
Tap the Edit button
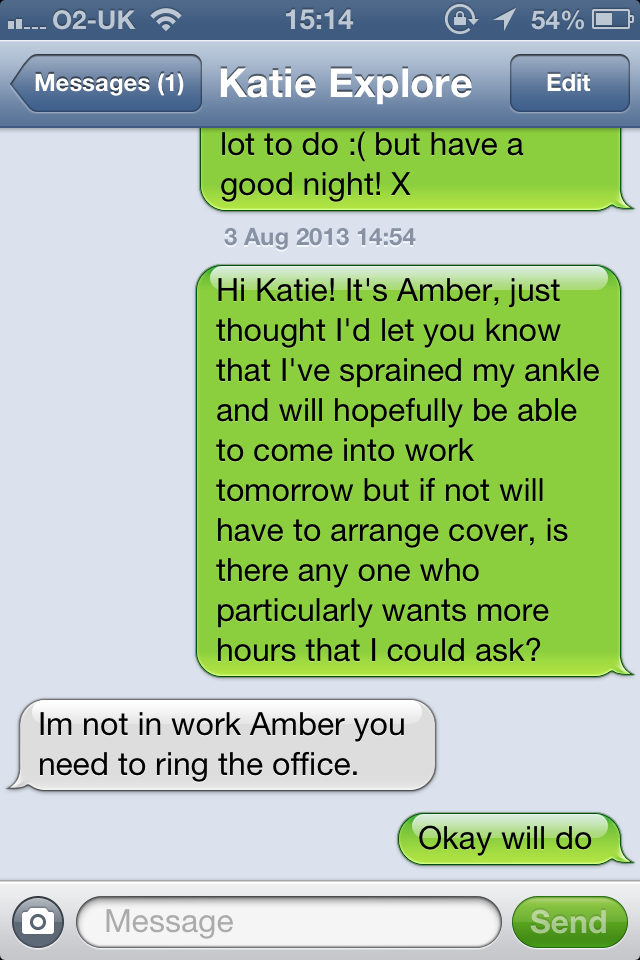click(x=568, y=84)
